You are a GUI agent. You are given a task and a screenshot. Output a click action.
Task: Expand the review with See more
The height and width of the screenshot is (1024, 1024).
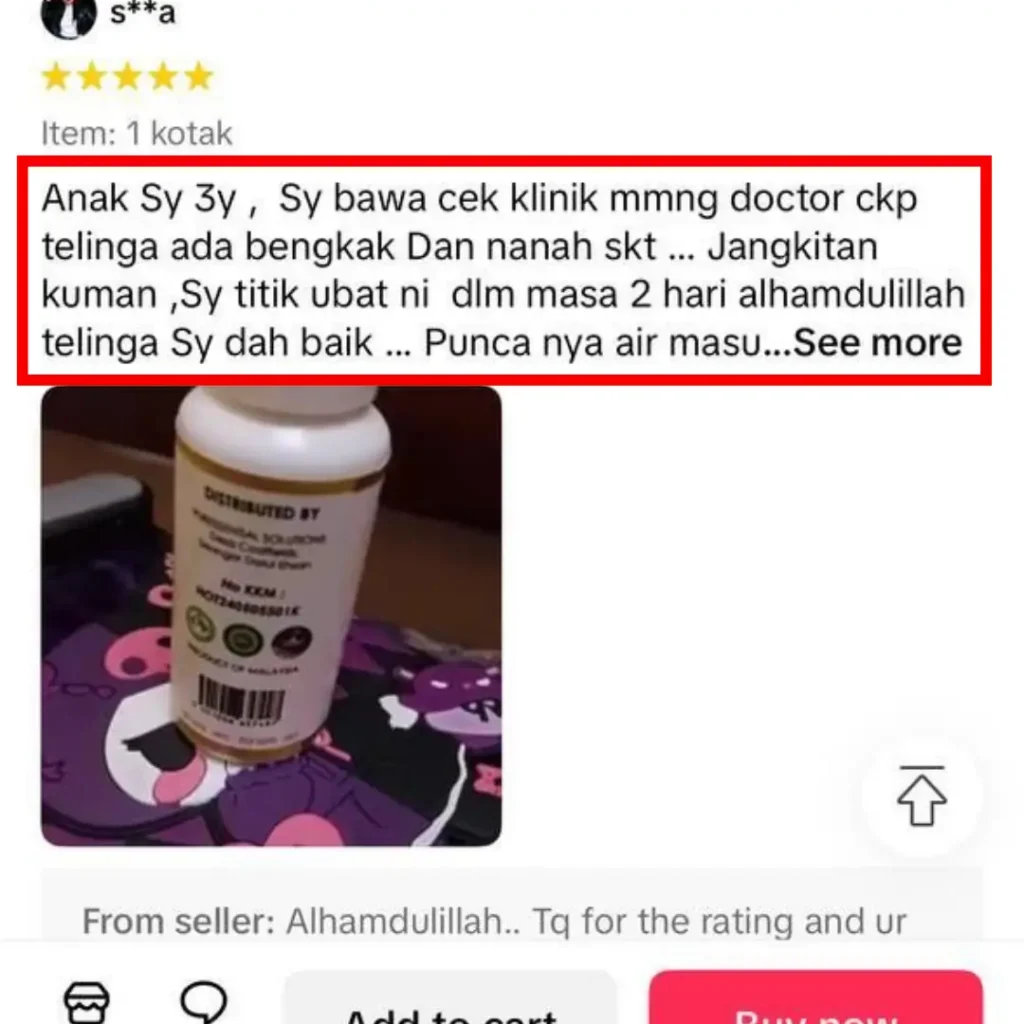click(876, 343)
